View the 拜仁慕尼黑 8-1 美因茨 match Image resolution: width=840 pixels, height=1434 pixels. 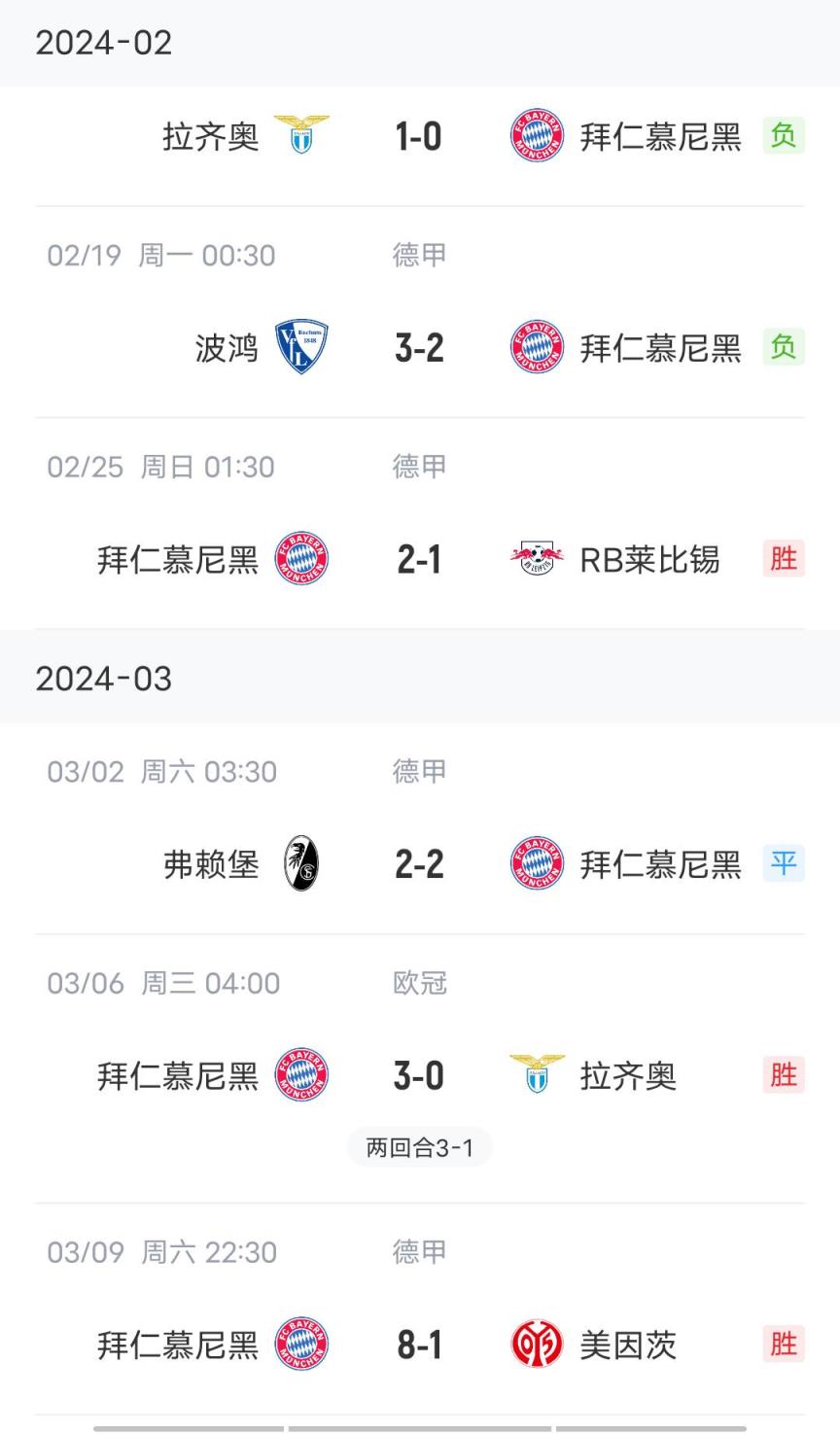[x=419, y=1345]
